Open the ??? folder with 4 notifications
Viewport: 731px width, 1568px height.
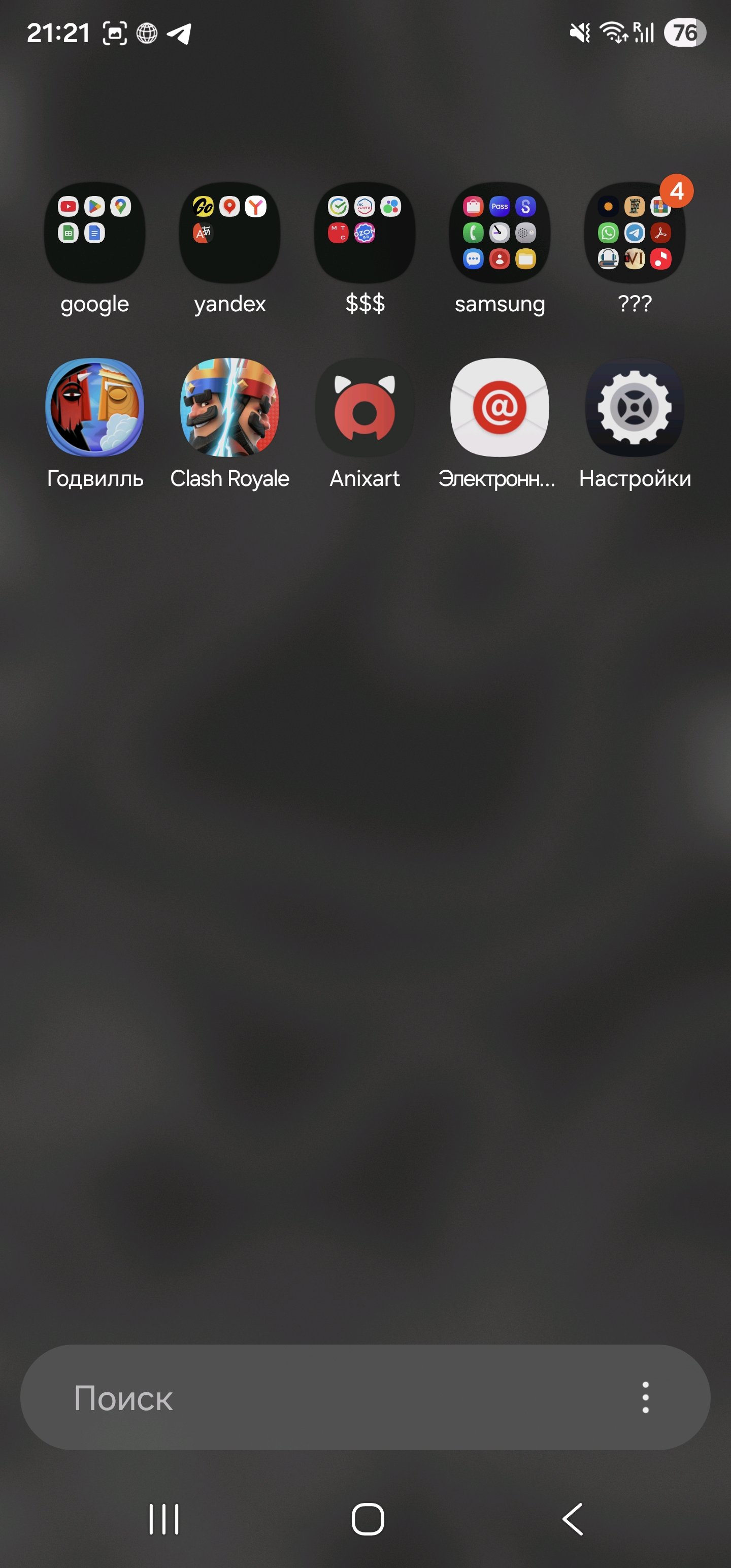[x=635, y=233]
